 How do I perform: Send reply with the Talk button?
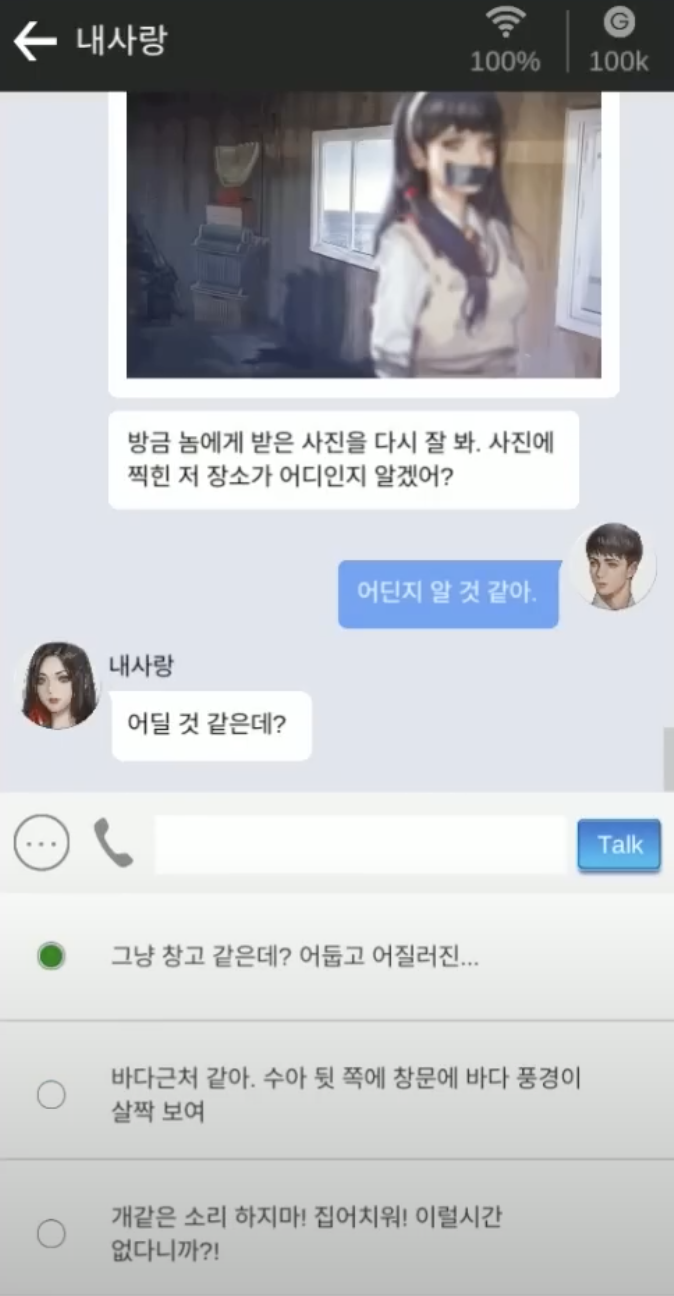619,845
